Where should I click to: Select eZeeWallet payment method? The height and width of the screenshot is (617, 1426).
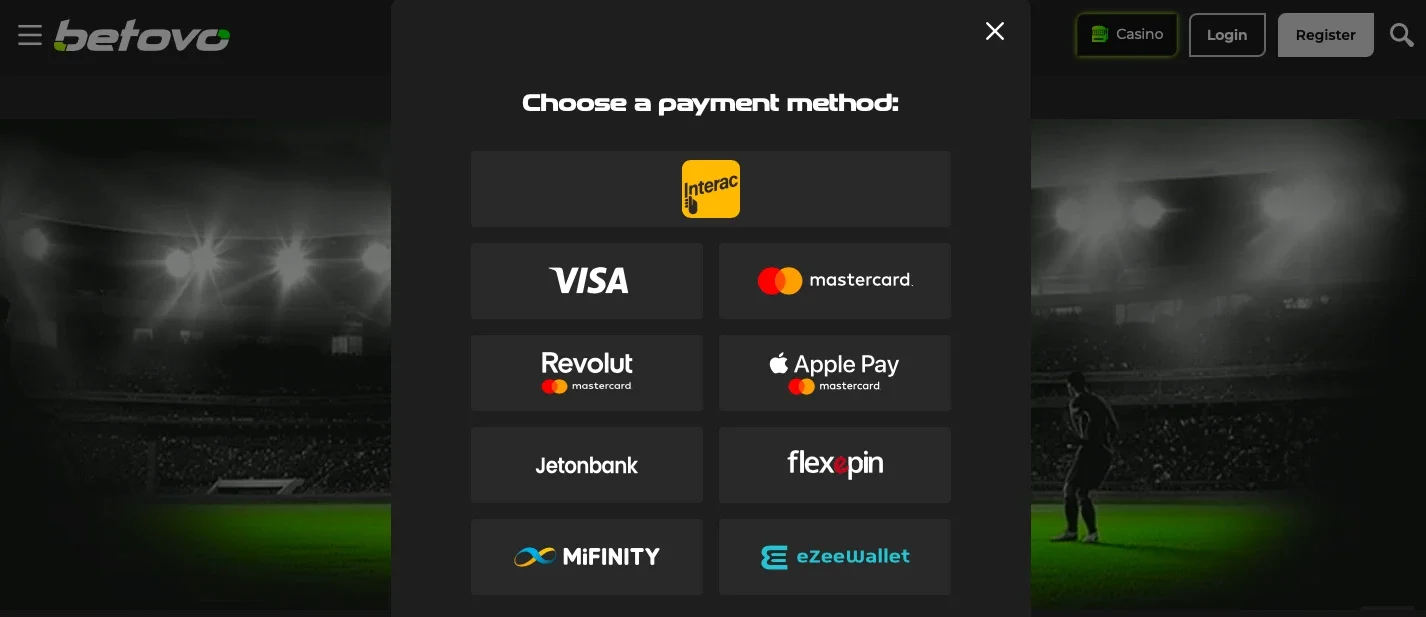pyautogui.click(x=834, y=557)
